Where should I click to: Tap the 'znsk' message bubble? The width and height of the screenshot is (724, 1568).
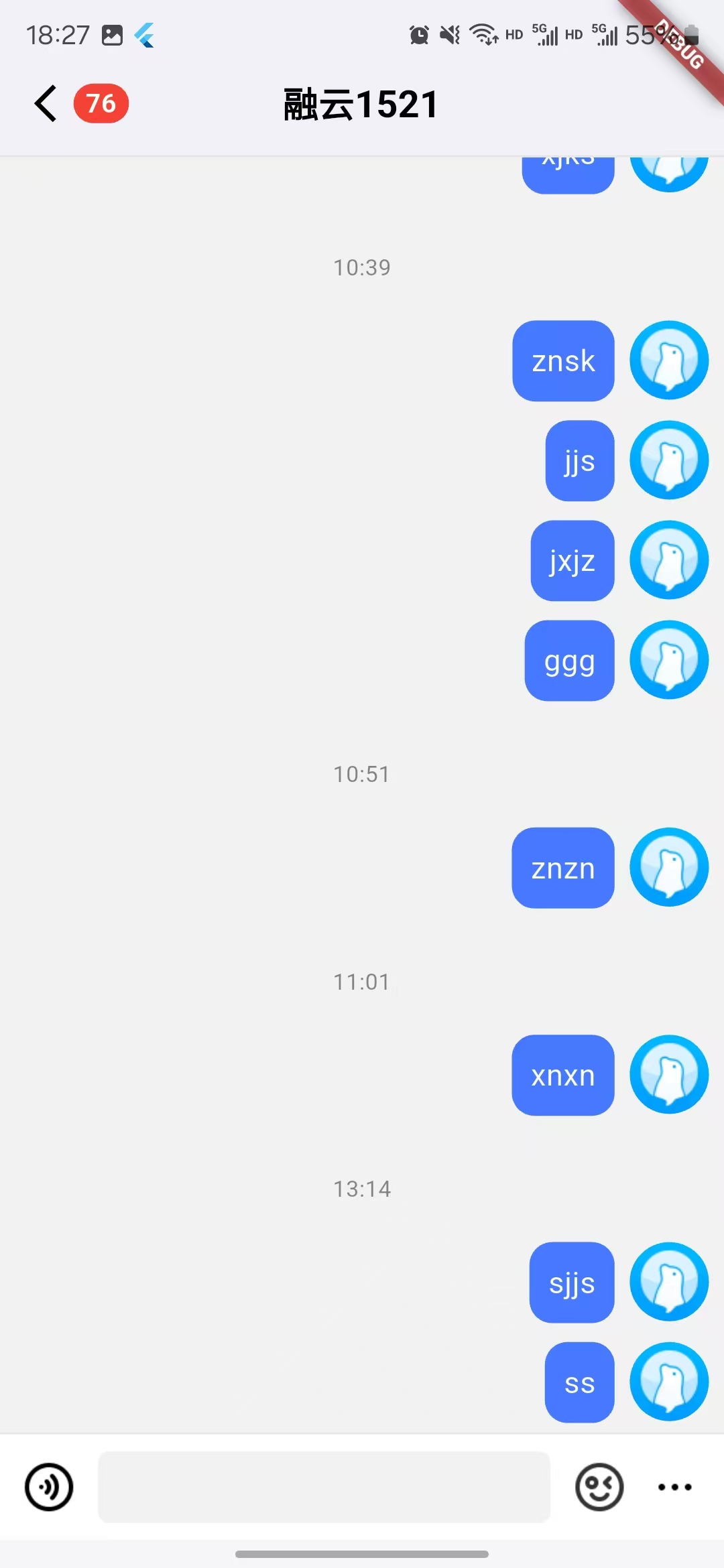[563, 361]
